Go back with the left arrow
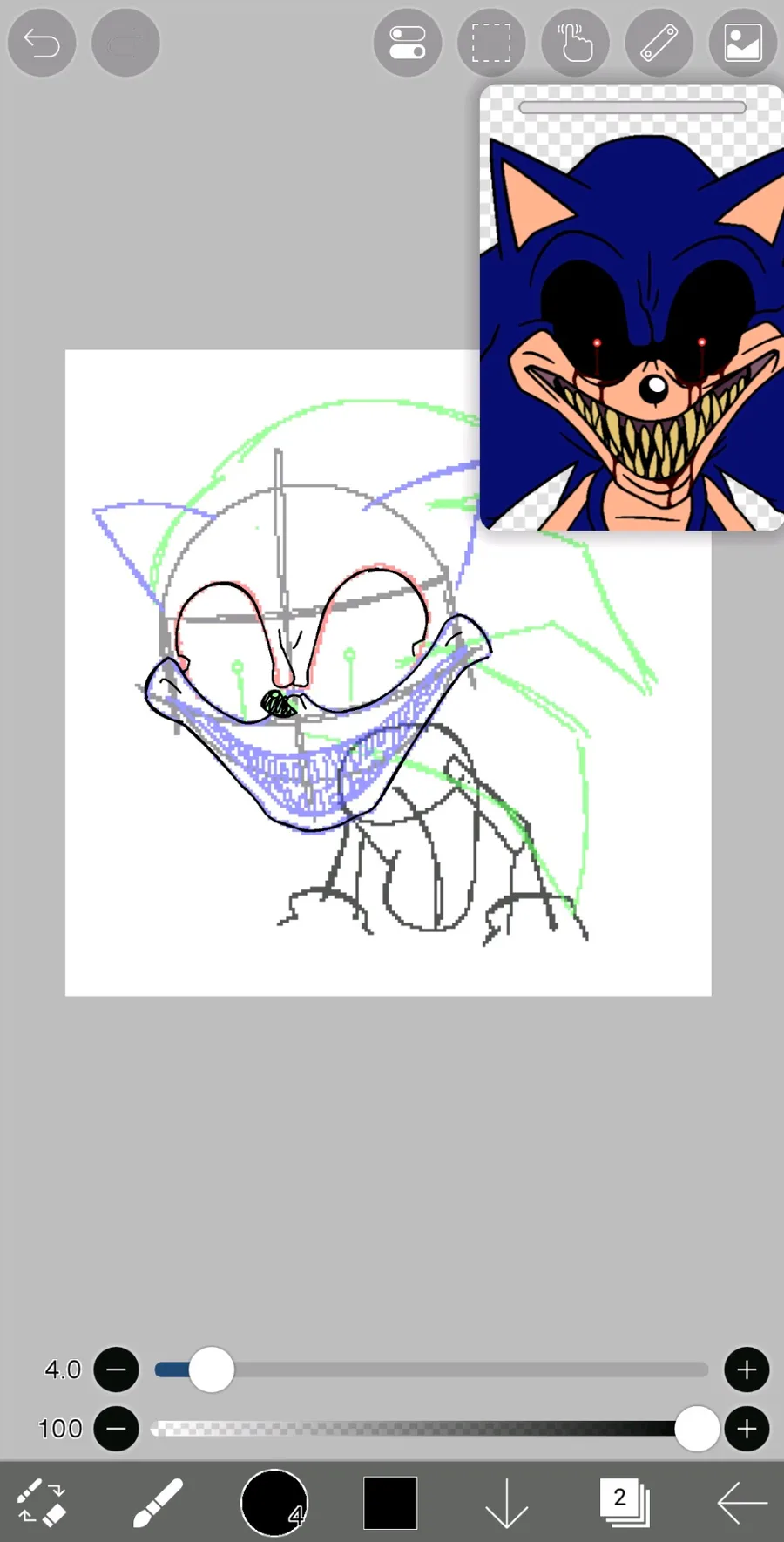Viewport: 784px width, 1542px height. pyautogui.click(x=742, y=1503)
